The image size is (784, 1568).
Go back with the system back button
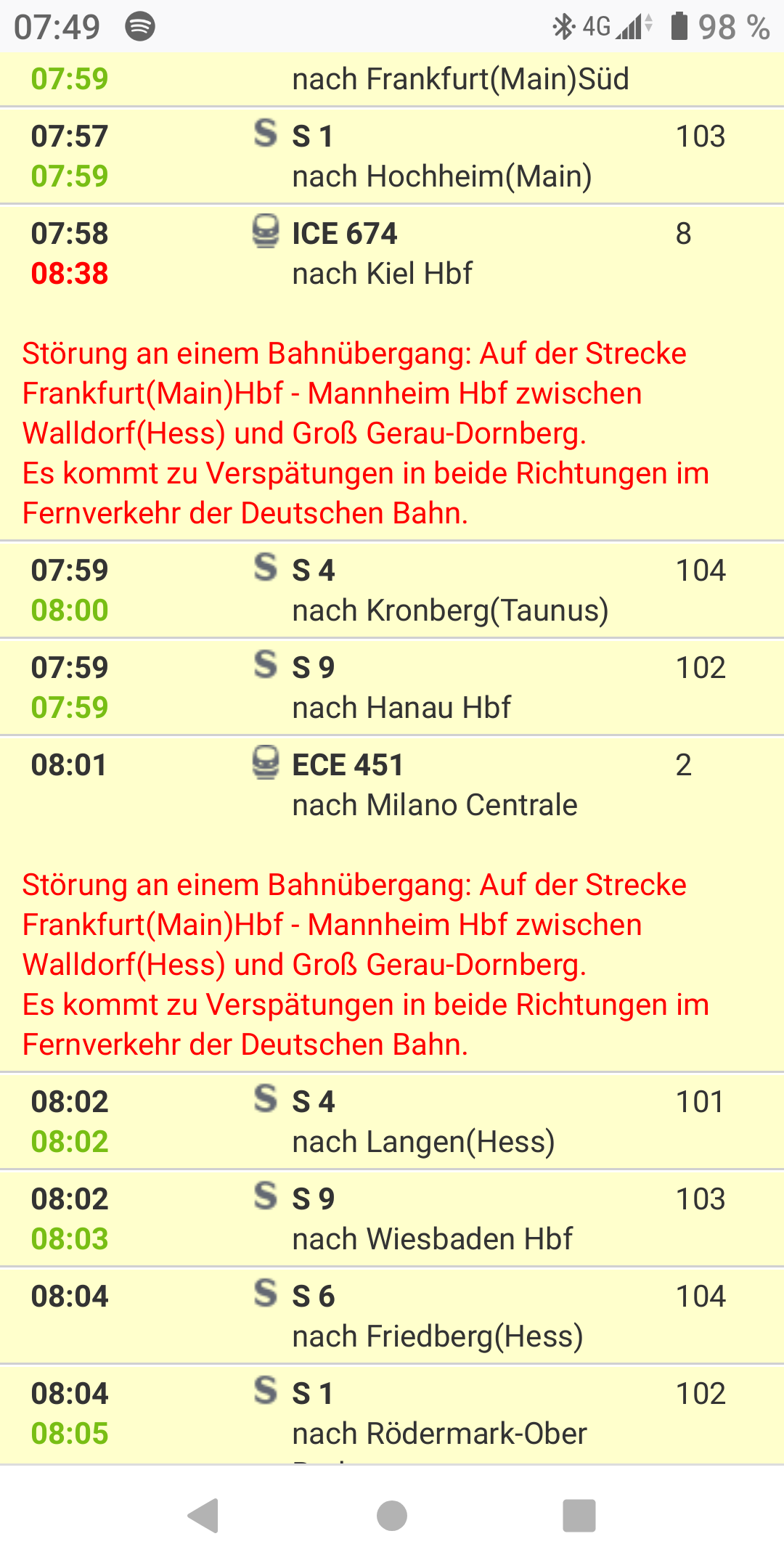pyautogui.click(x=204, y=1516)
